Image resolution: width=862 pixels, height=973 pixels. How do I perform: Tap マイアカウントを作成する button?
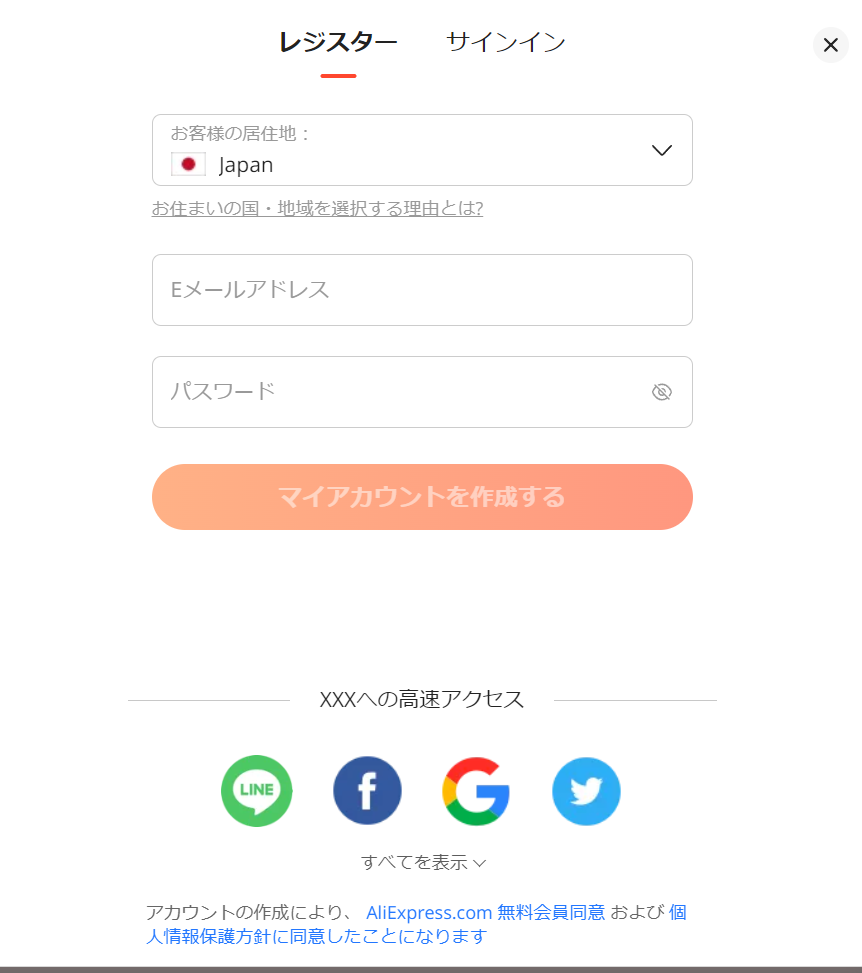[x=422, y=497]
